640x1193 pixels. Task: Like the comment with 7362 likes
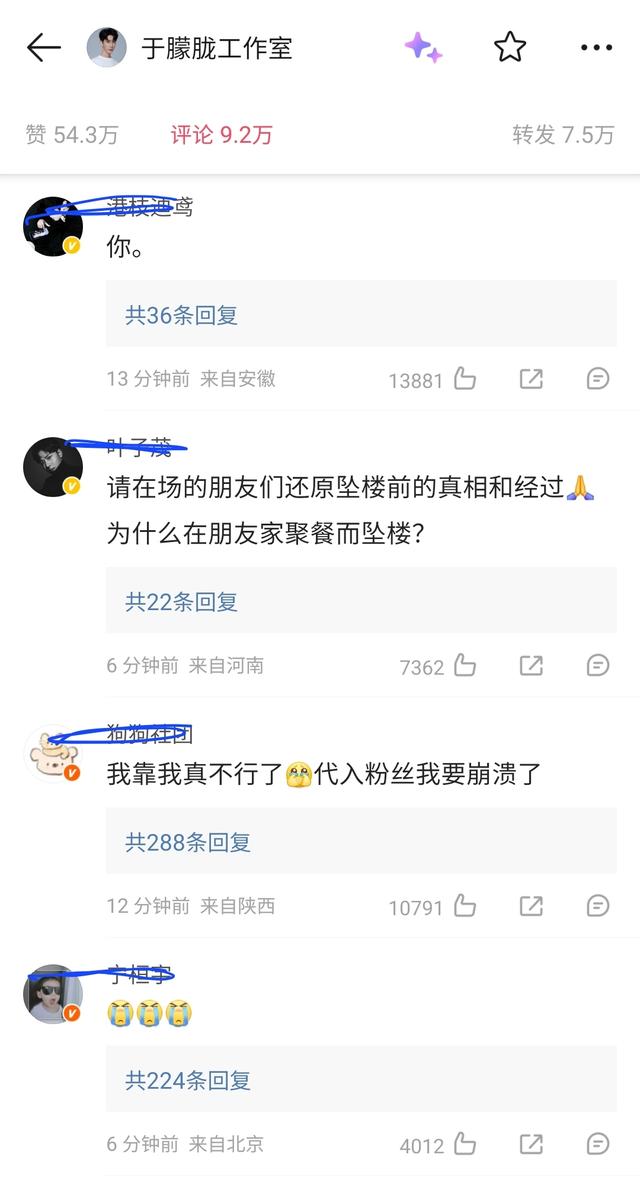click(464, 665)
